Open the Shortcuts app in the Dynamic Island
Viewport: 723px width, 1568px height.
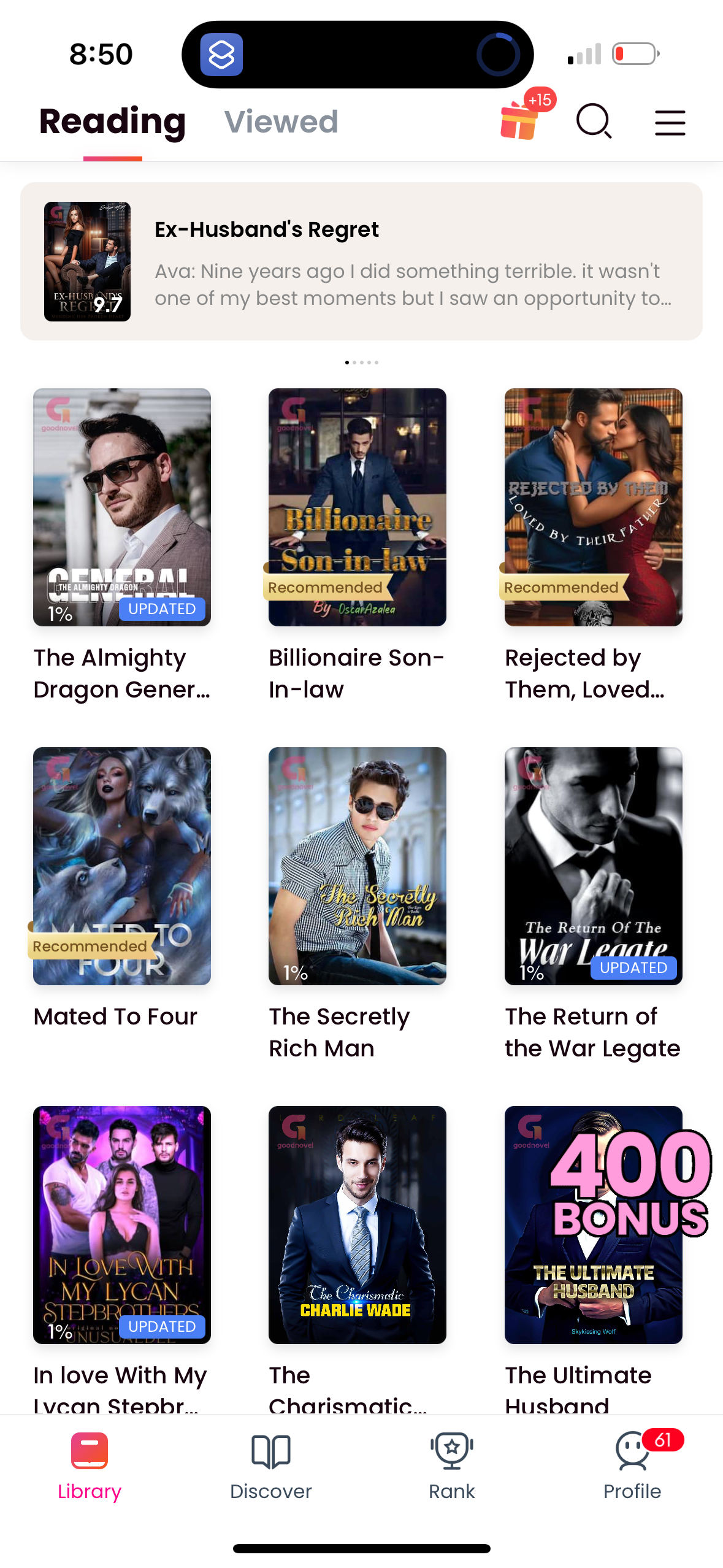pyautogui.click(x=222, y=54)
